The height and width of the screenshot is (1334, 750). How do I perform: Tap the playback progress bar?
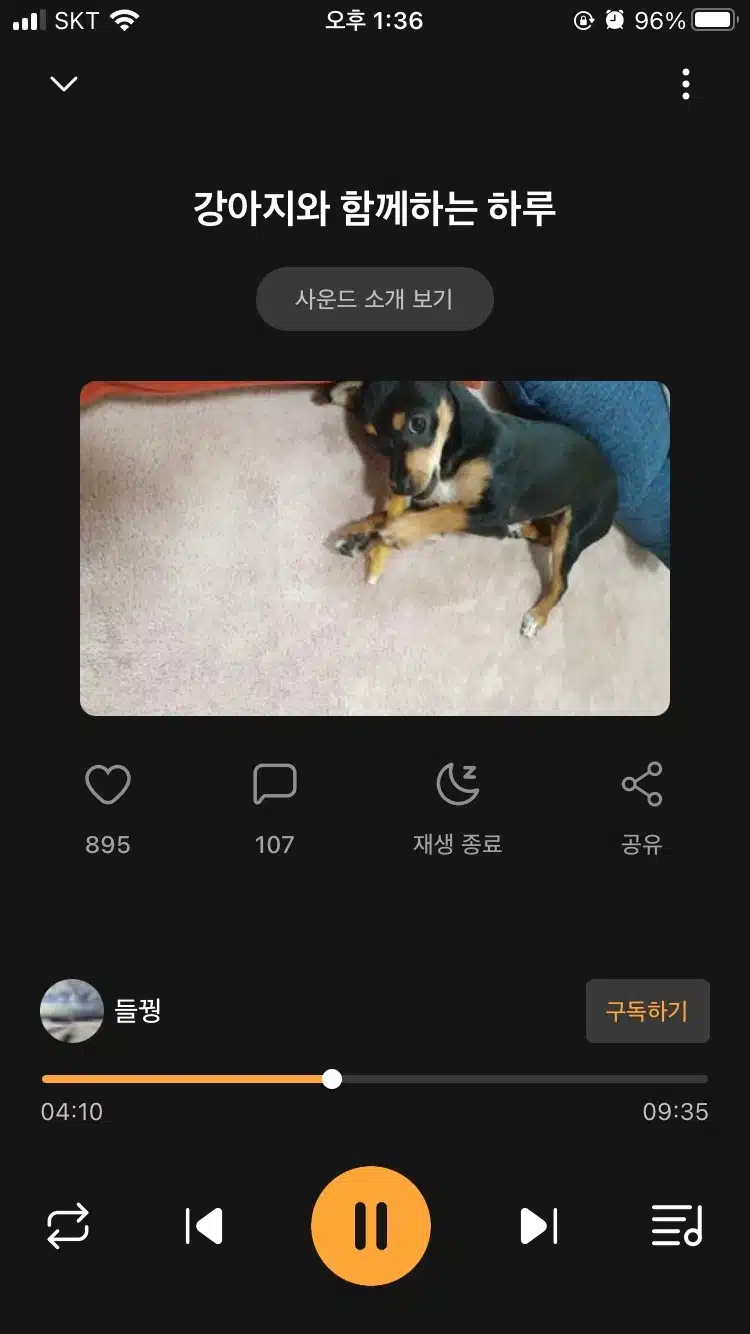click(375, 1079)
